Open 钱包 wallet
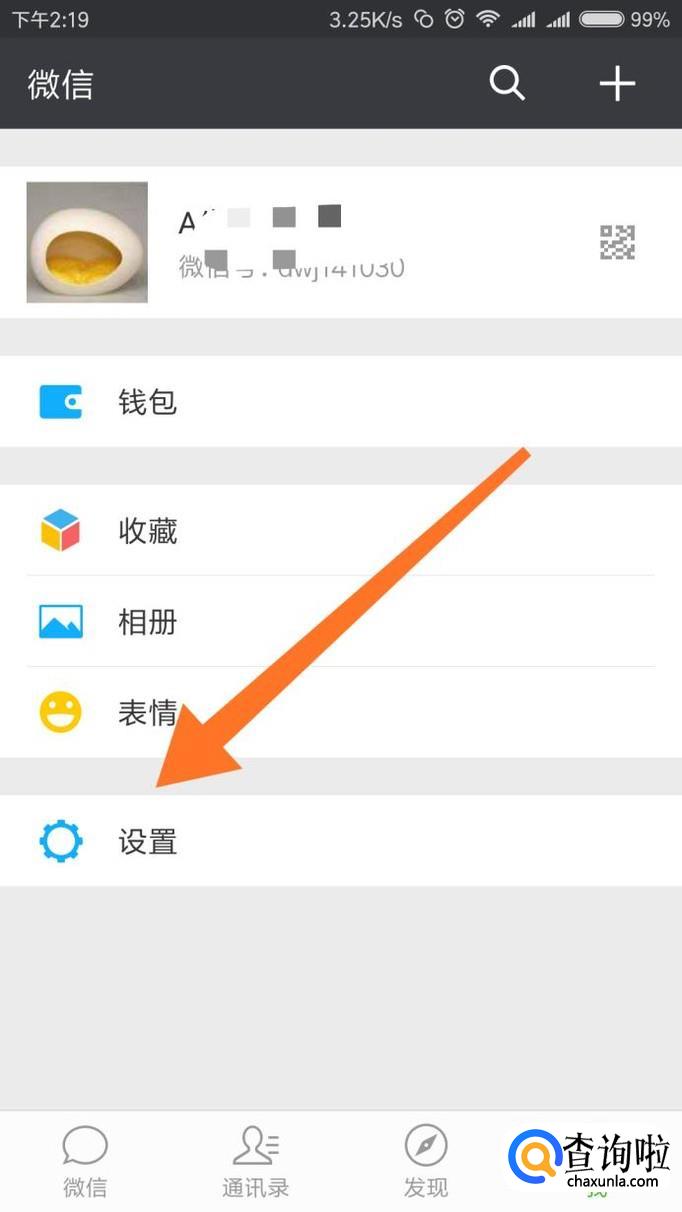Screen dimensions: 682x1212 pos(341,402)
